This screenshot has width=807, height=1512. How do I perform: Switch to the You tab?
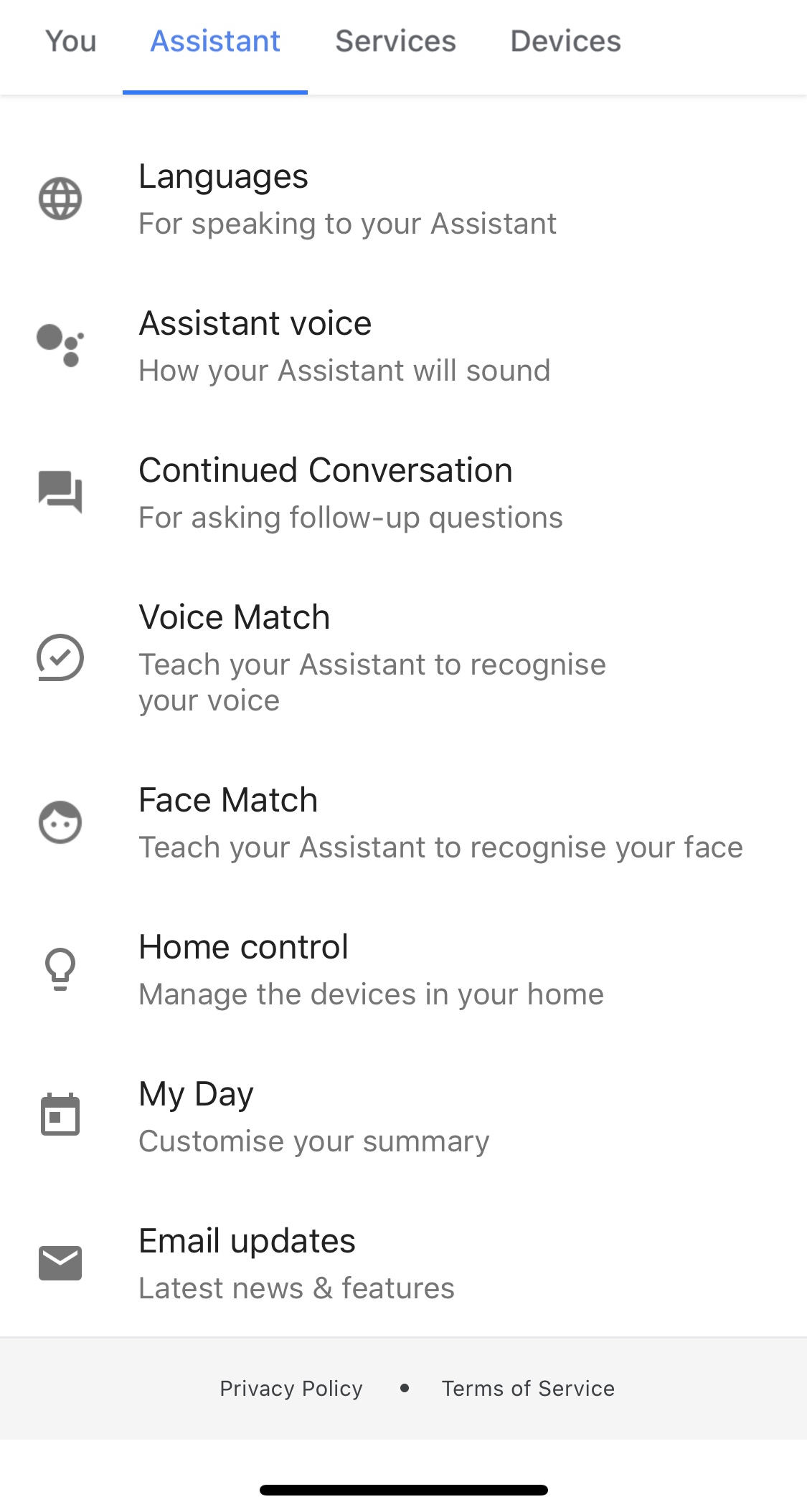(x=70, y=42)
